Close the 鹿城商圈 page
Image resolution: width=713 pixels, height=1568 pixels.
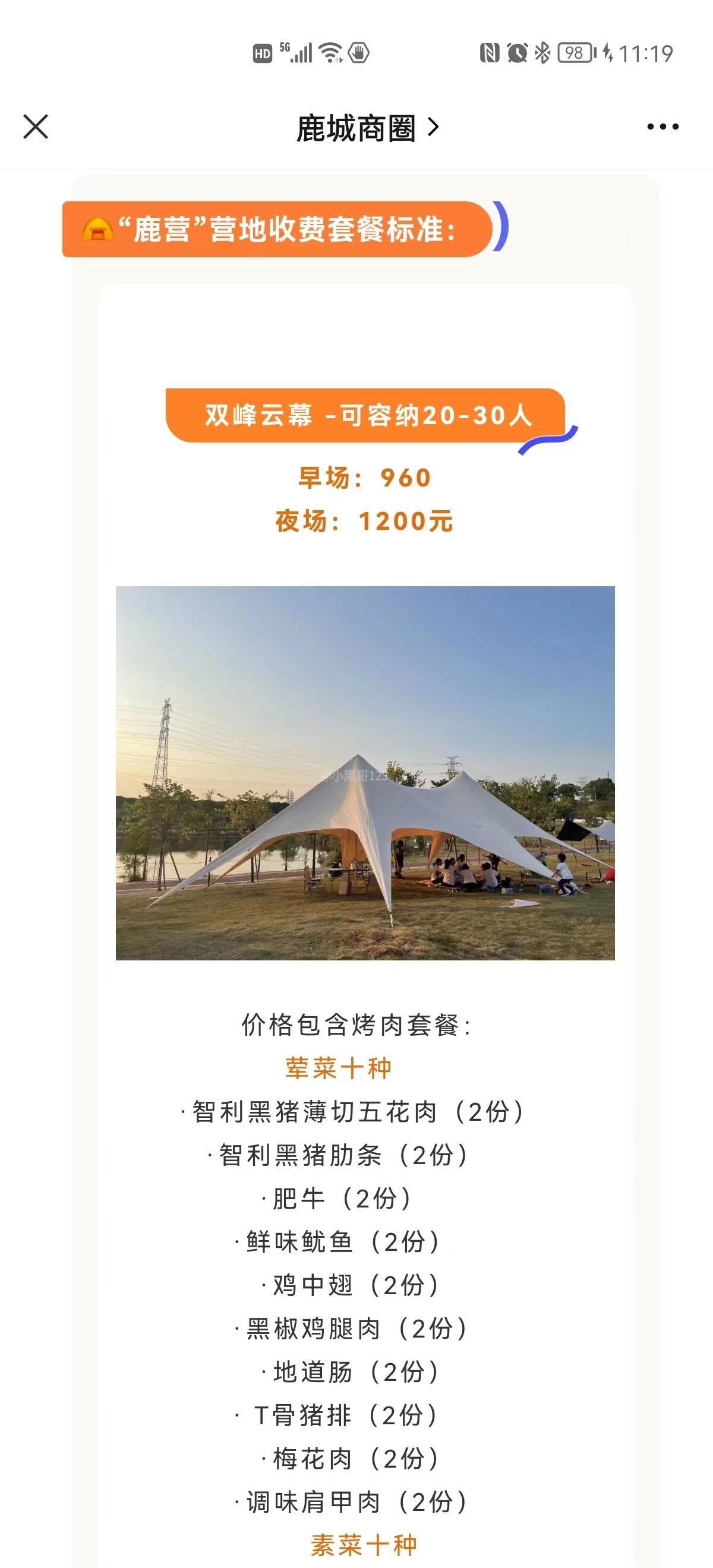(35, 127)
